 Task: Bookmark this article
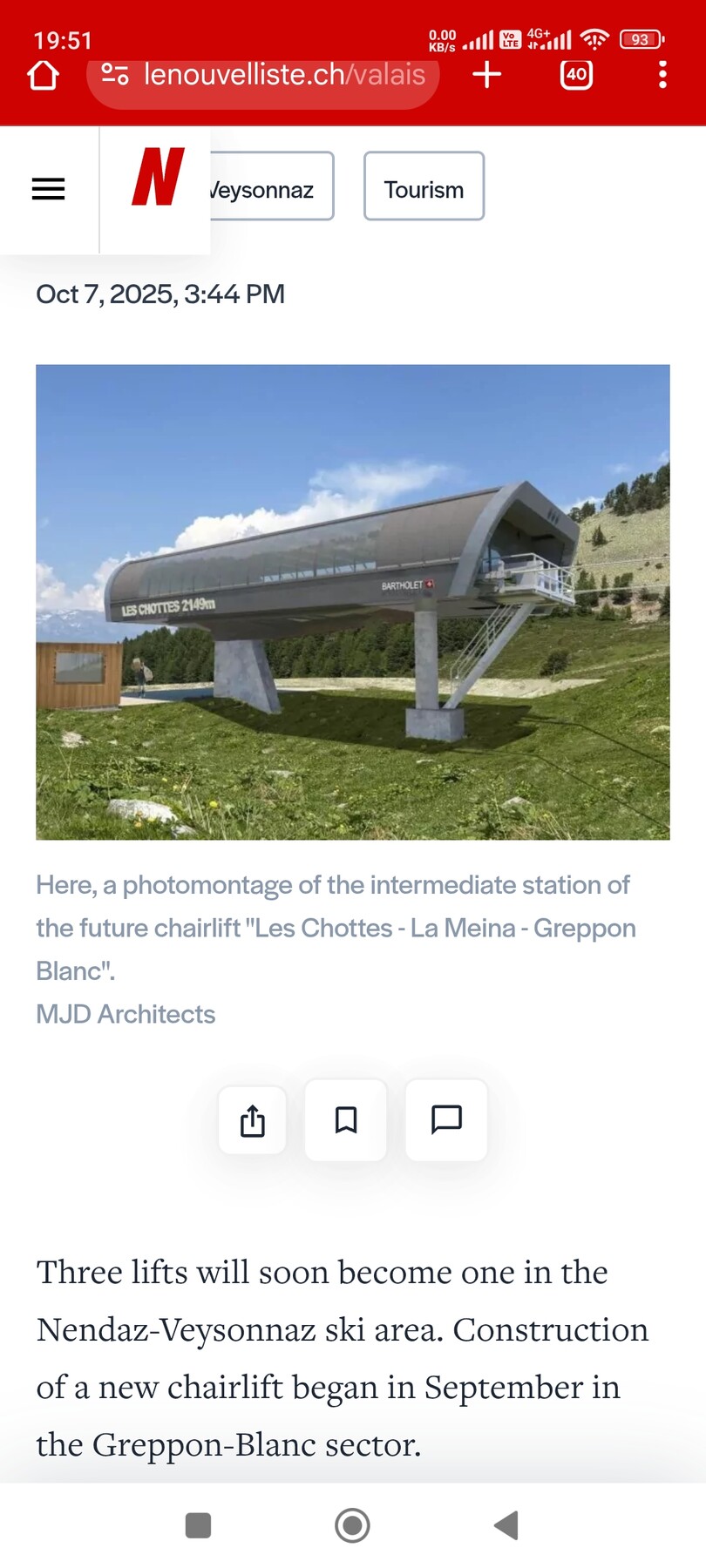pyautogui.click(x=346, y=1120)
